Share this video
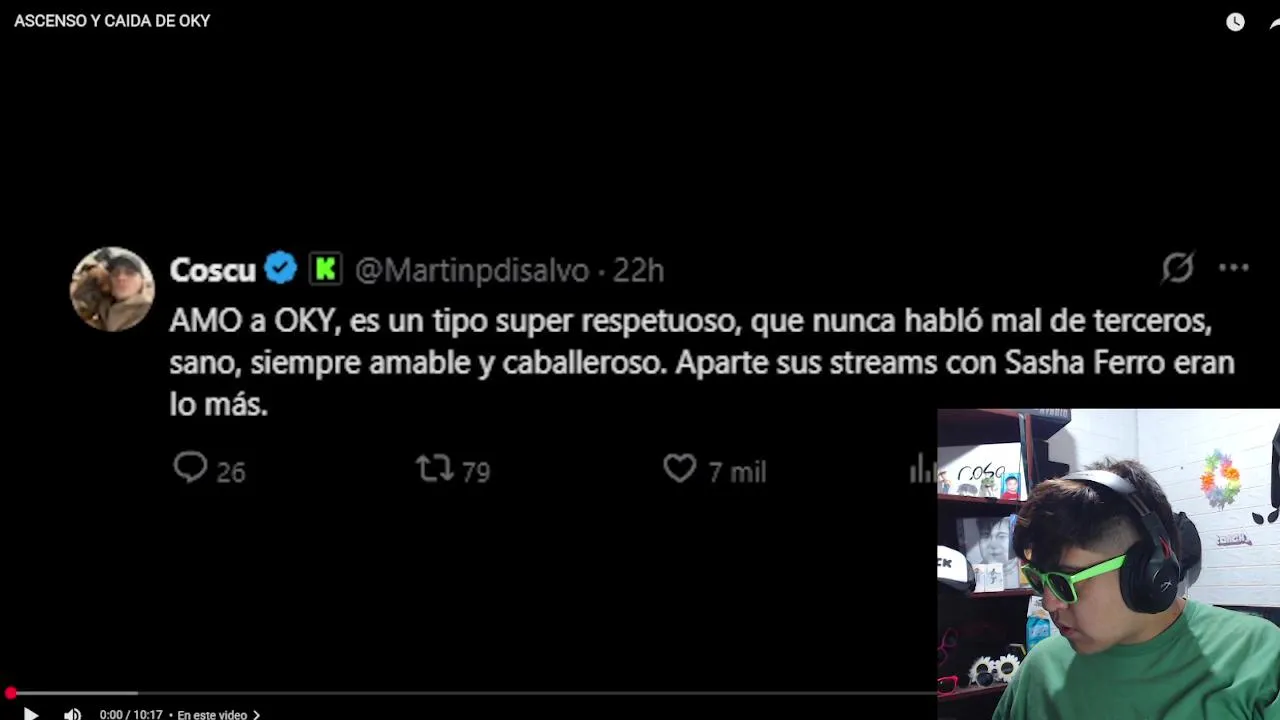This screenshot has width=1280, height=720. [x=1274, y=23]
